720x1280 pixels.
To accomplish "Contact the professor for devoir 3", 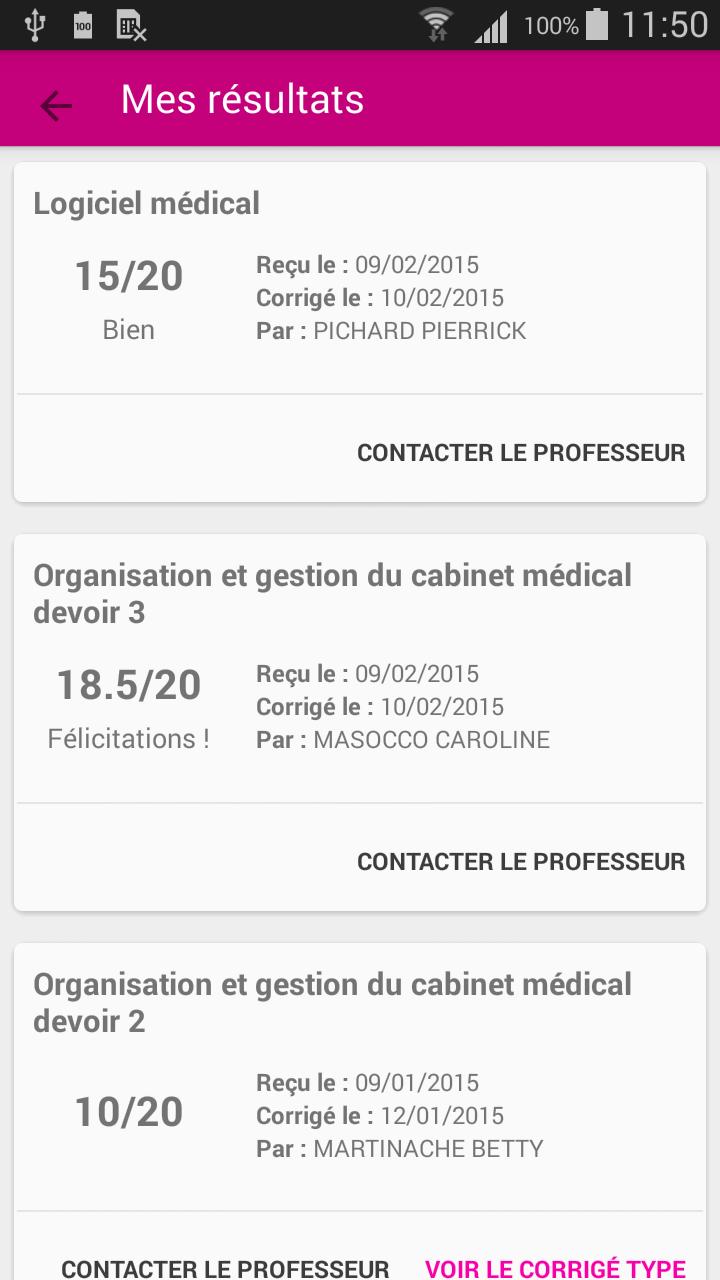I will tap(520, 860).
